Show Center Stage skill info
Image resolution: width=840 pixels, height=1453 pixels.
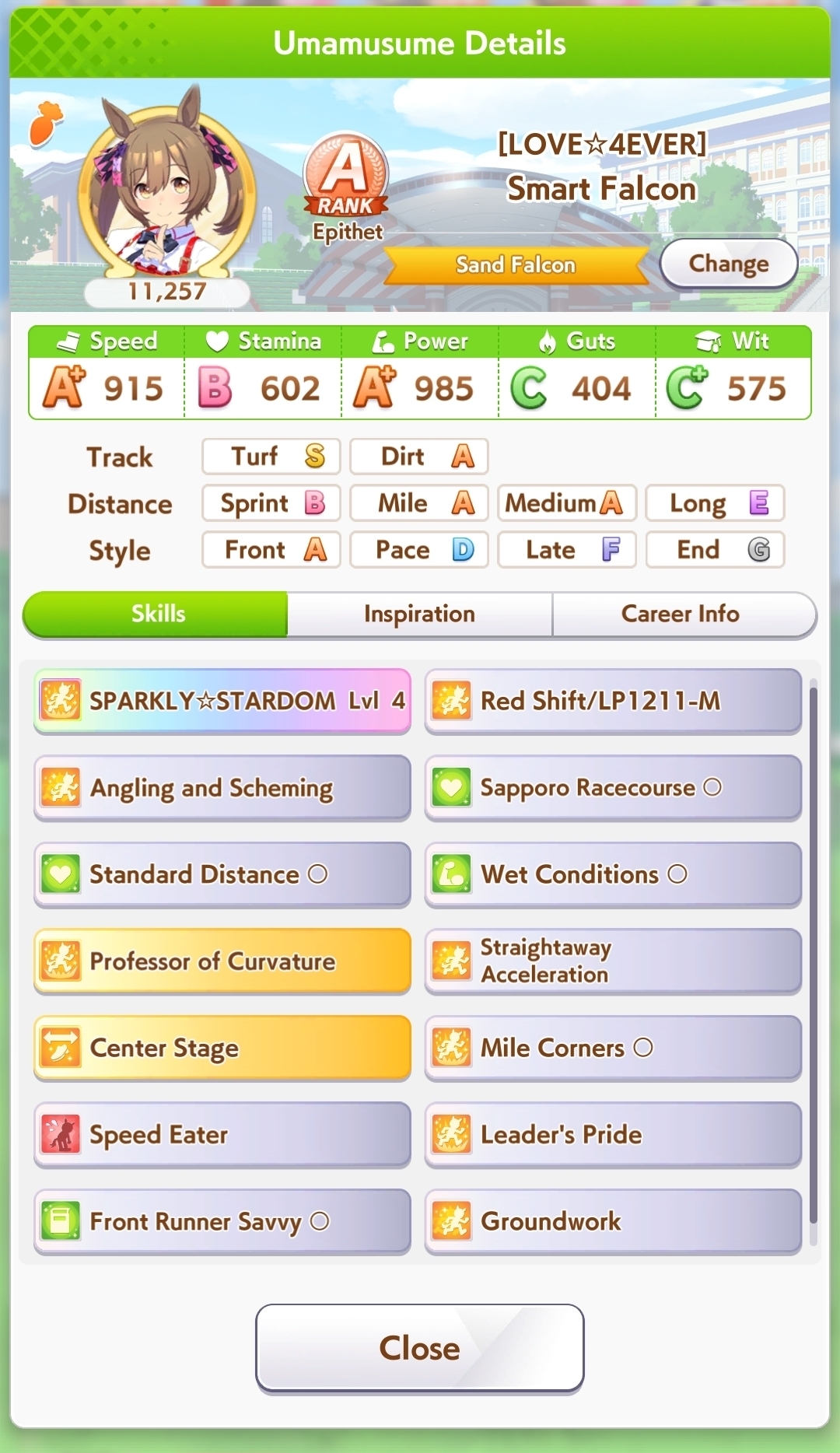[222, 1048]
